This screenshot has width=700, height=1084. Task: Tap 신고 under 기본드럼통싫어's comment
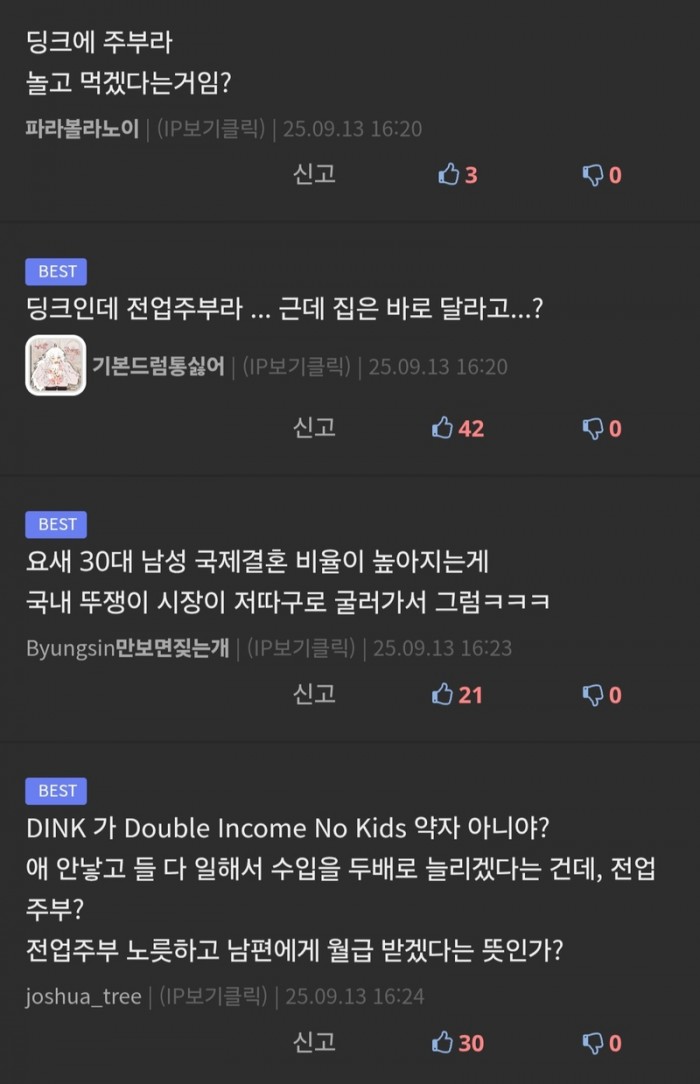(314, 427)
